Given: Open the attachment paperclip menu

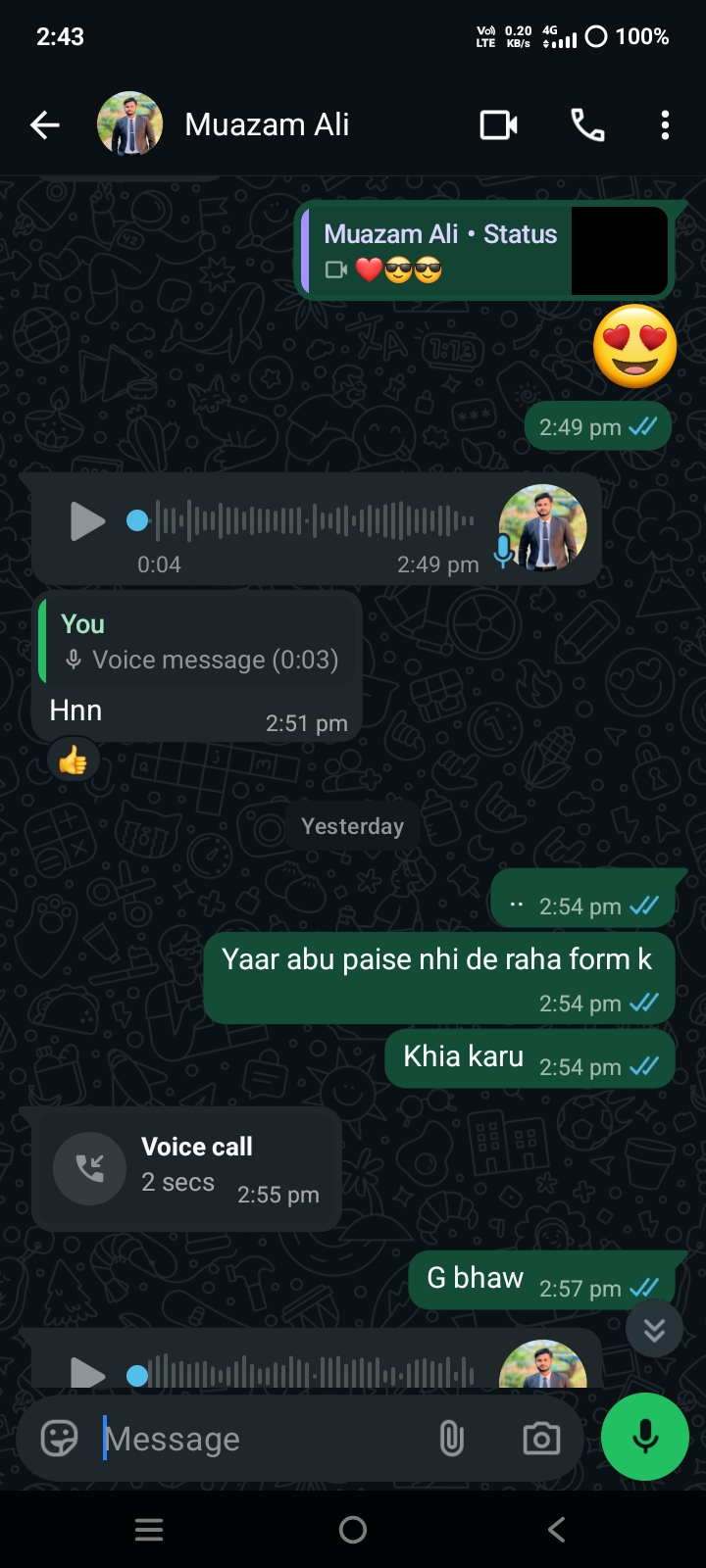Looking at the screenshot, I should [451, 1439].
